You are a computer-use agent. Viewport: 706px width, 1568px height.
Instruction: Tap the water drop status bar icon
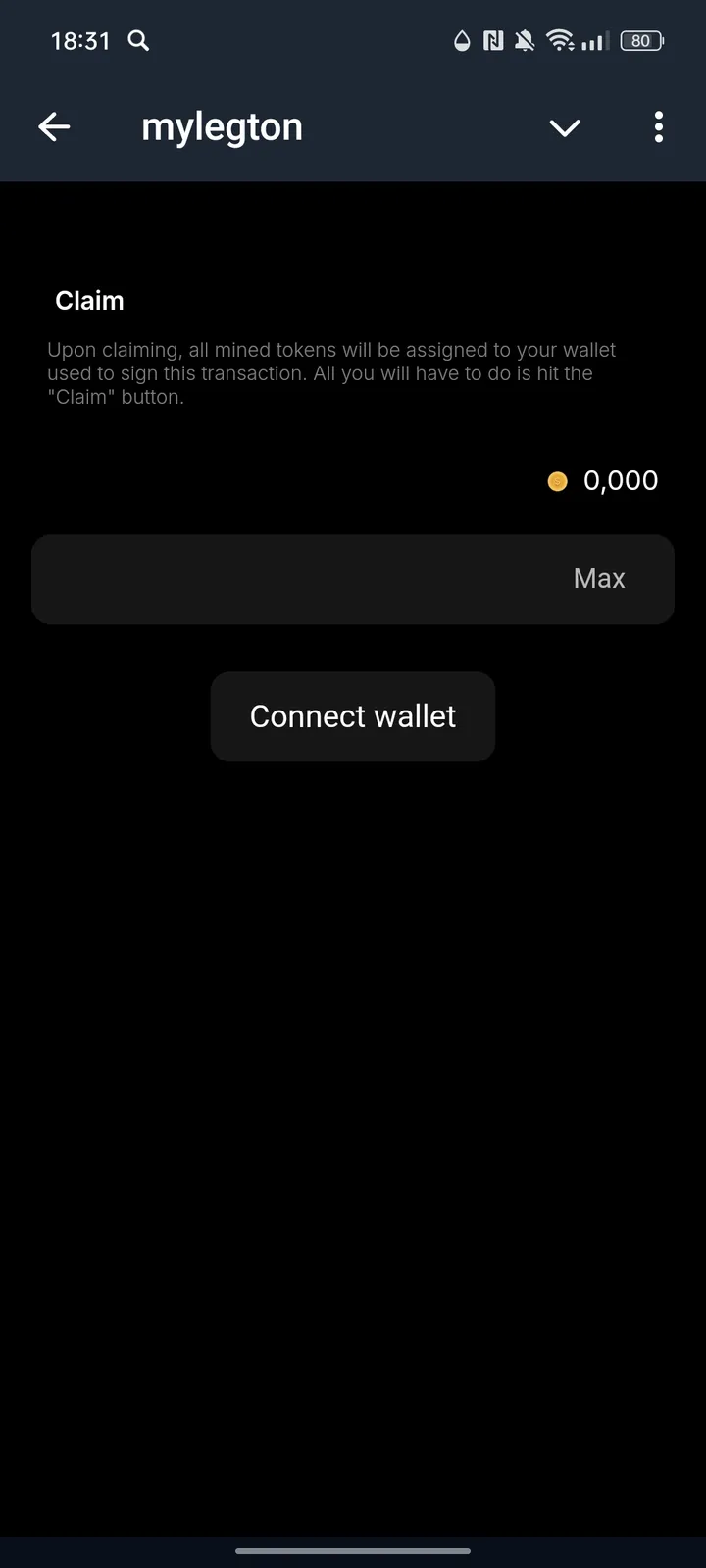point(461,40)
